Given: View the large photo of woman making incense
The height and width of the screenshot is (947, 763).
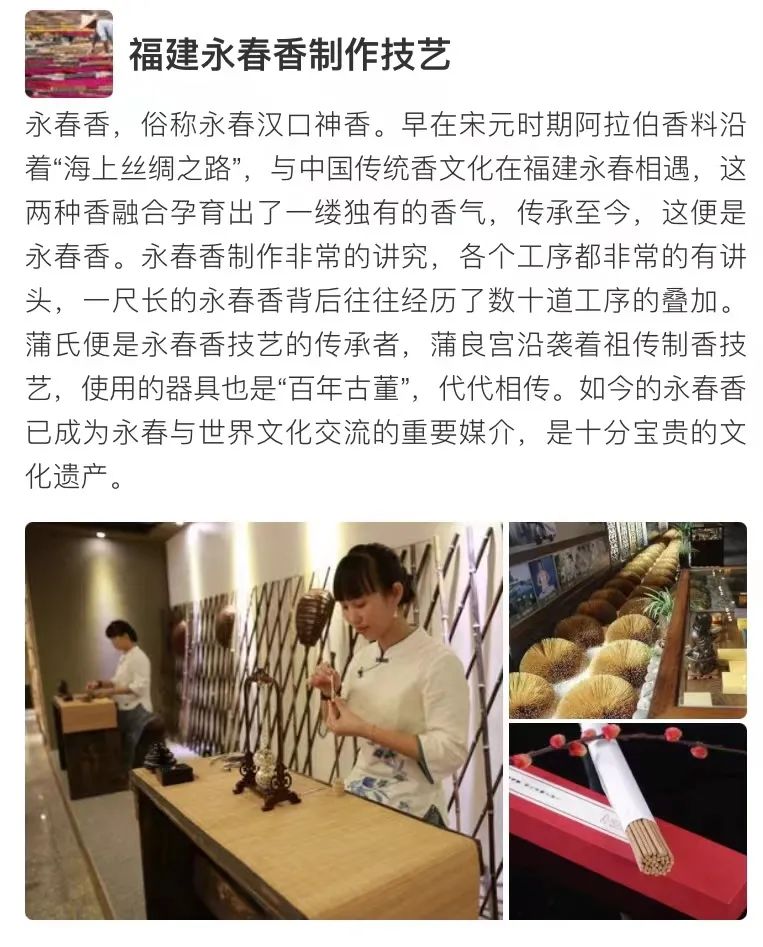Looking at the screenshot, I should (x=264, y=720).
